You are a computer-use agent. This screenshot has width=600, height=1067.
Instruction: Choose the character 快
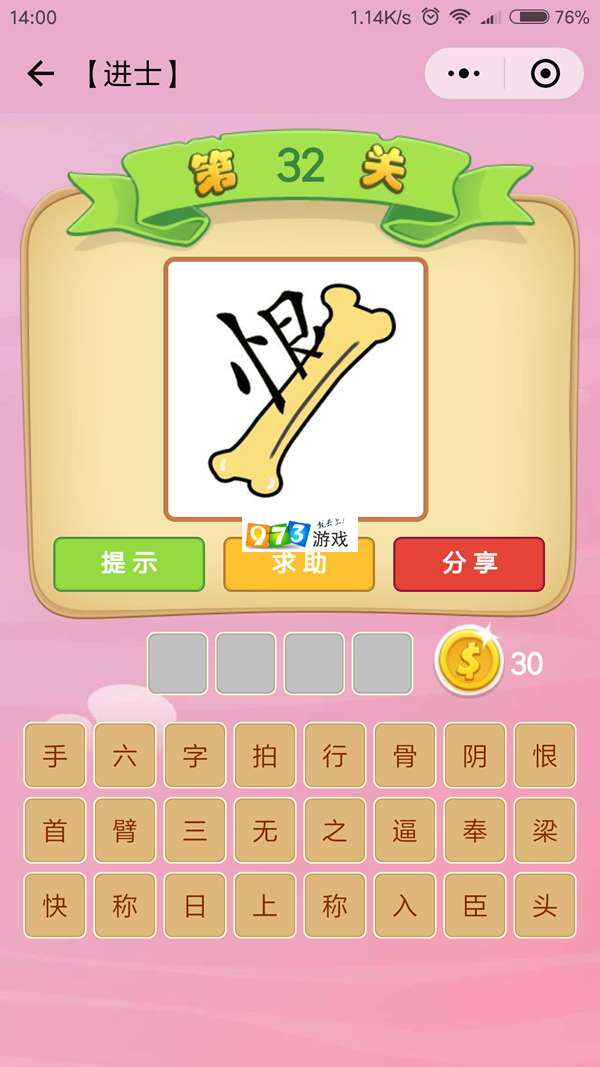tap(55, 906)
